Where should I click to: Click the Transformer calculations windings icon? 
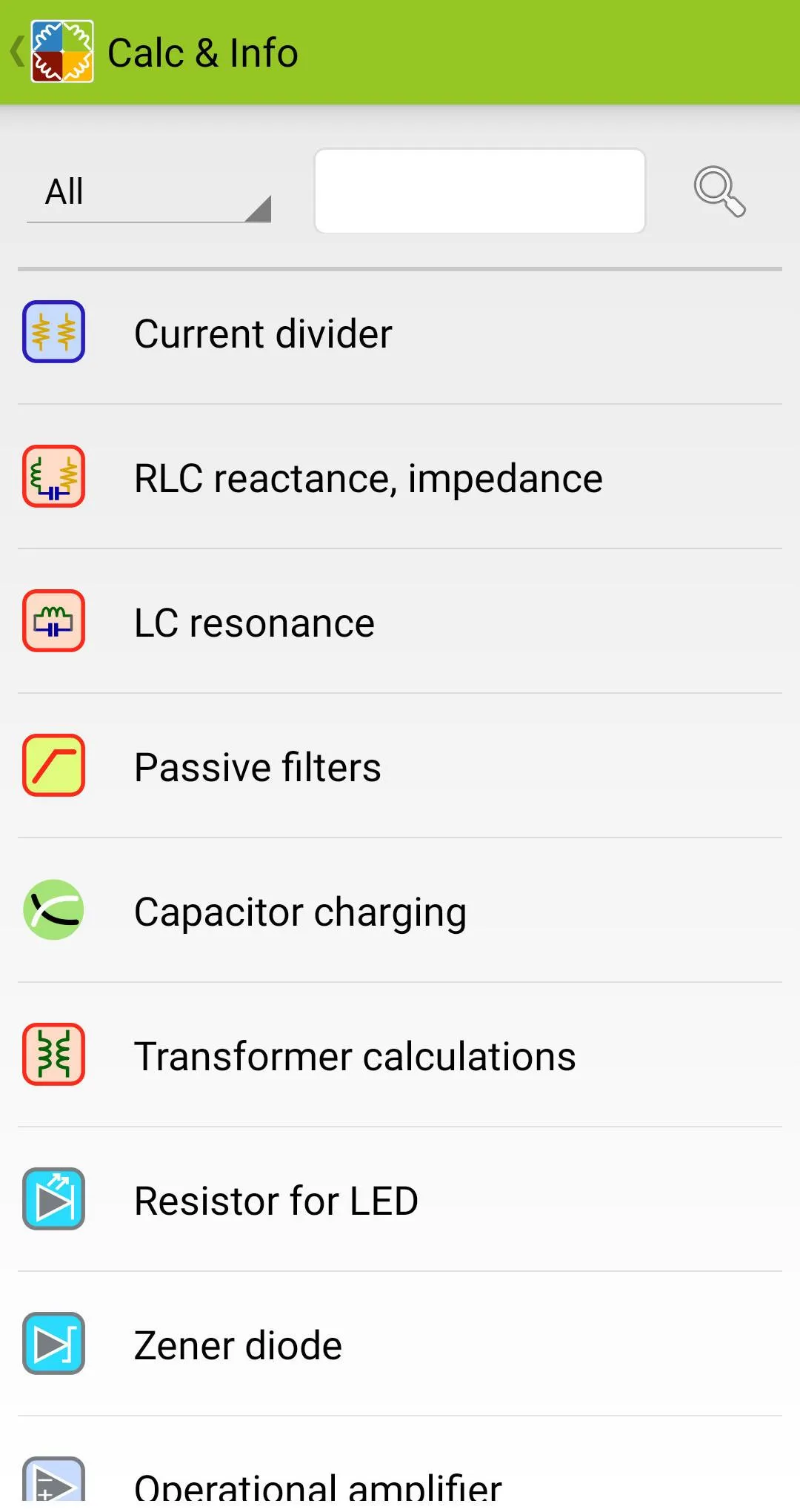[53, 1055]
